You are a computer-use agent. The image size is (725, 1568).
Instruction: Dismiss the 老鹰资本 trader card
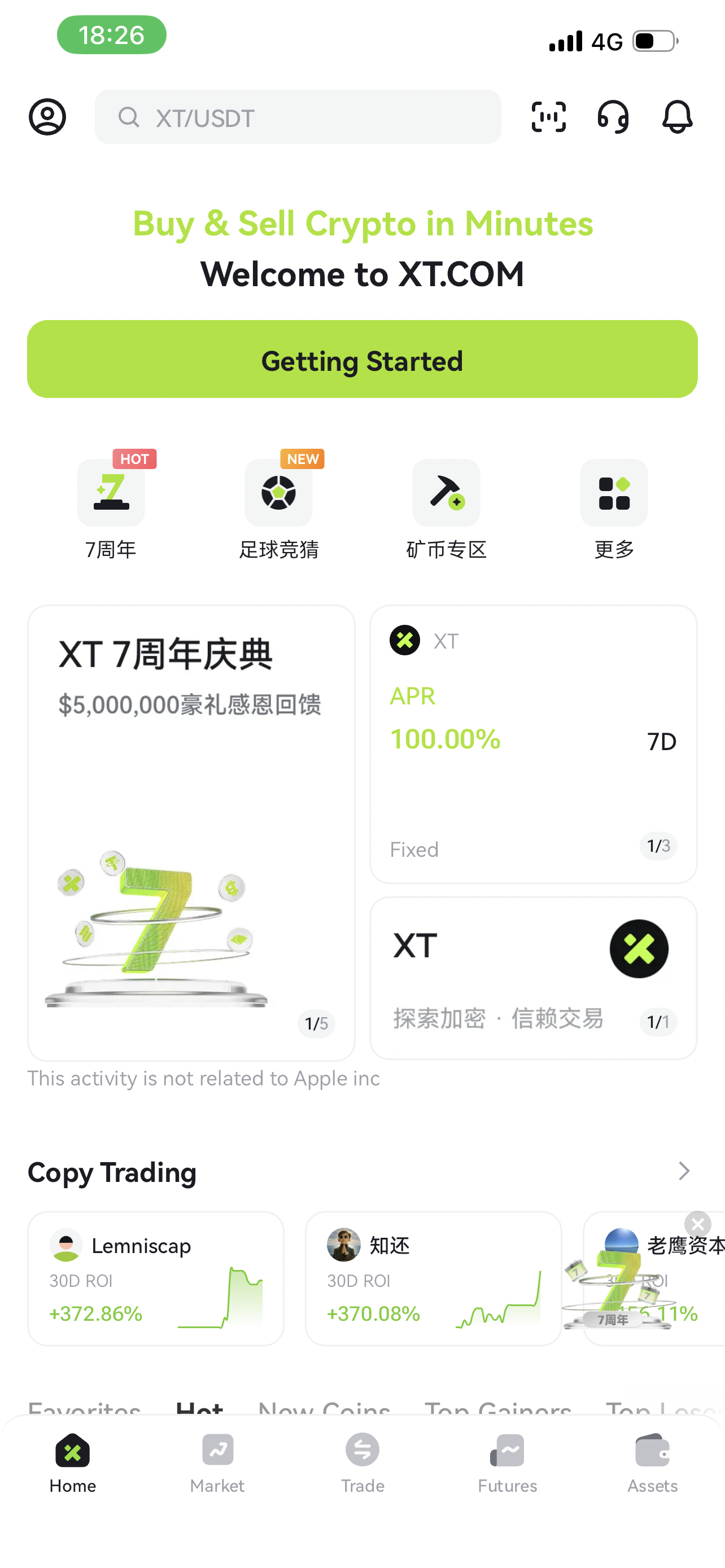coord(697,1225)
